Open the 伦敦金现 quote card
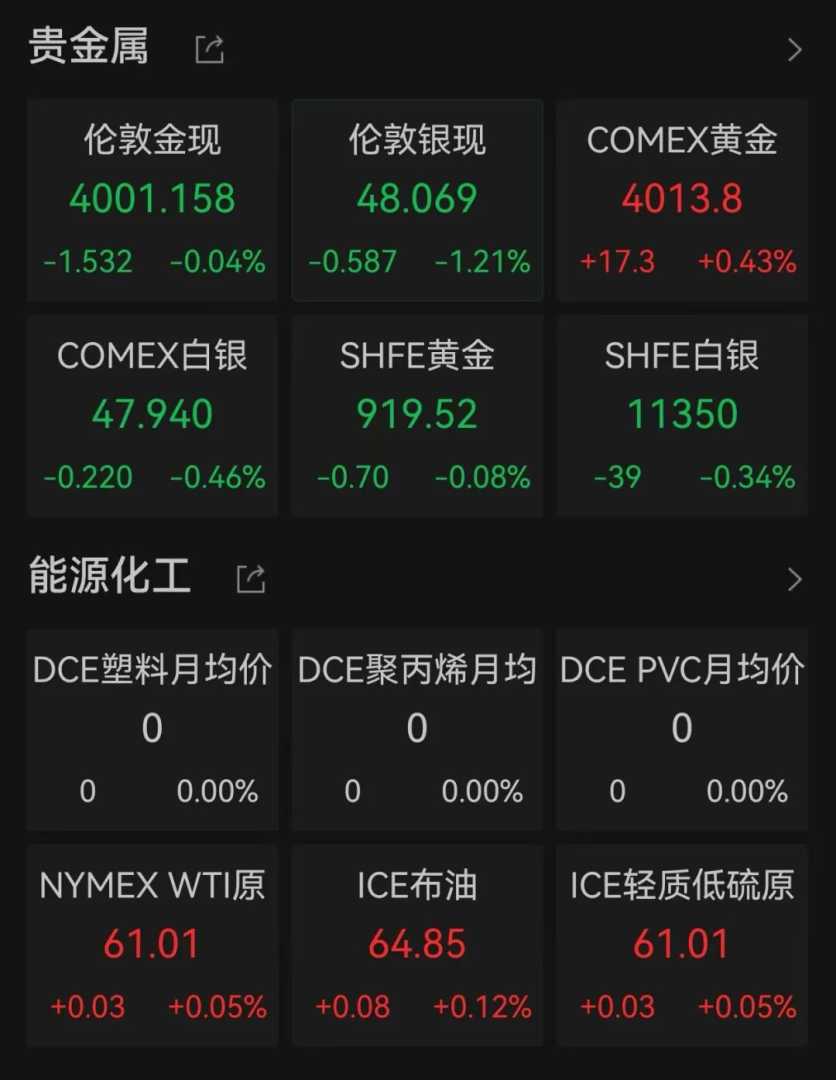 [153, 200]
